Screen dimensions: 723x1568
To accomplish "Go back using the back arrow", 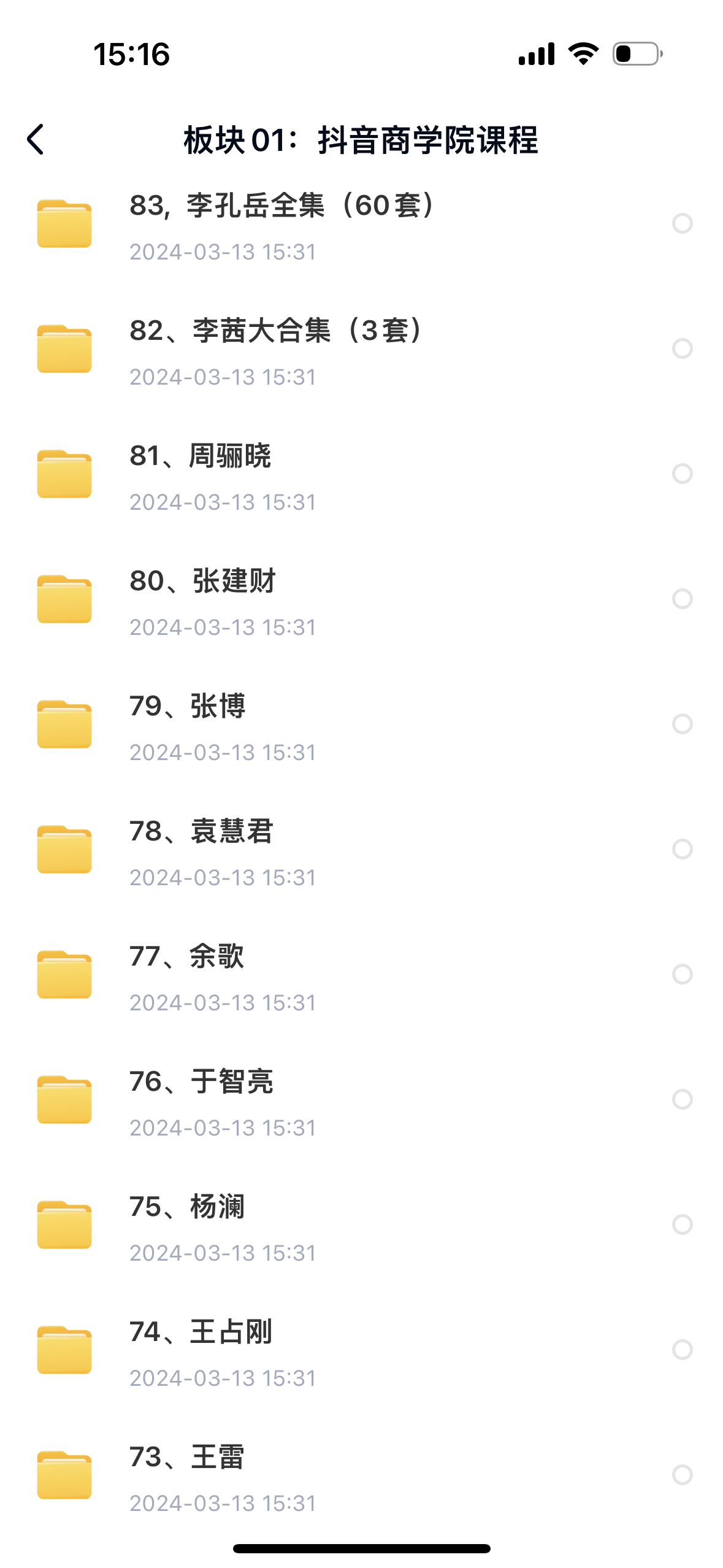I will tap(36, 140).
